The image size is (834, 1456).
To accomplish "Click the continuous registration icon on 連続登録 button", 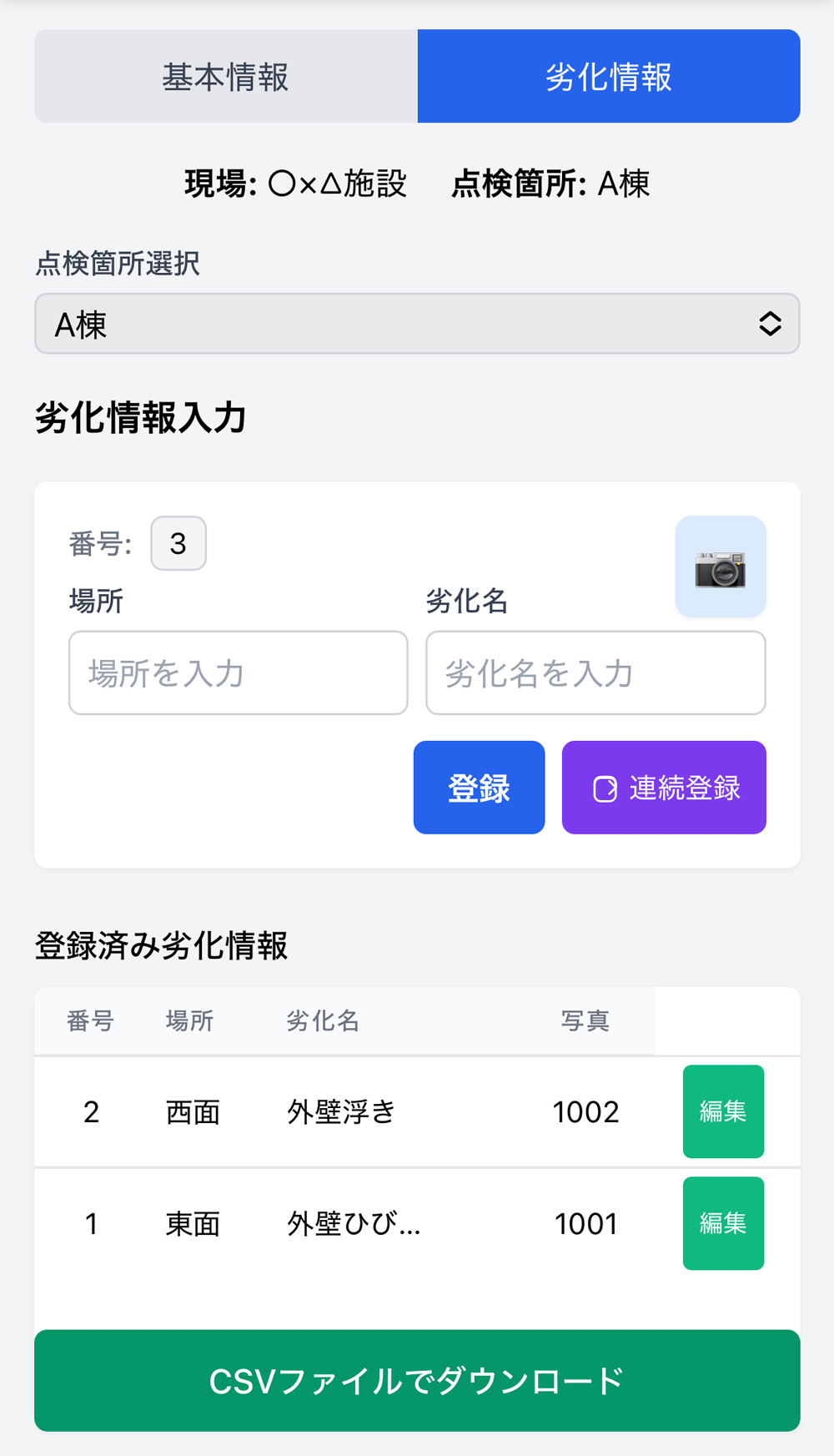I will tap(606, 787).
